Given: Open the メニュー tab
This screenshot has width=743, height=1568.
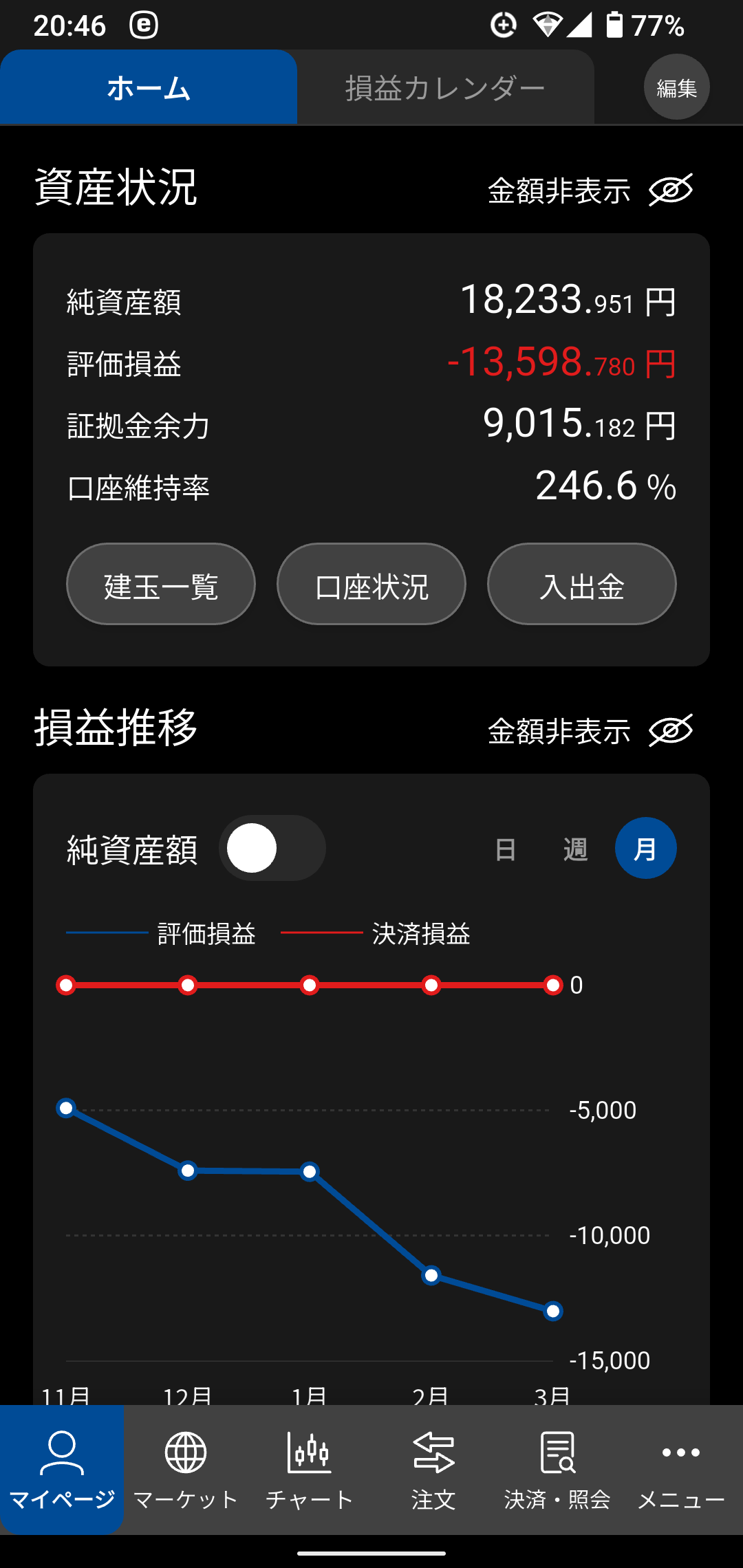Looking at the screenshot, I should pyautogui.click(x=681, y=1470).
